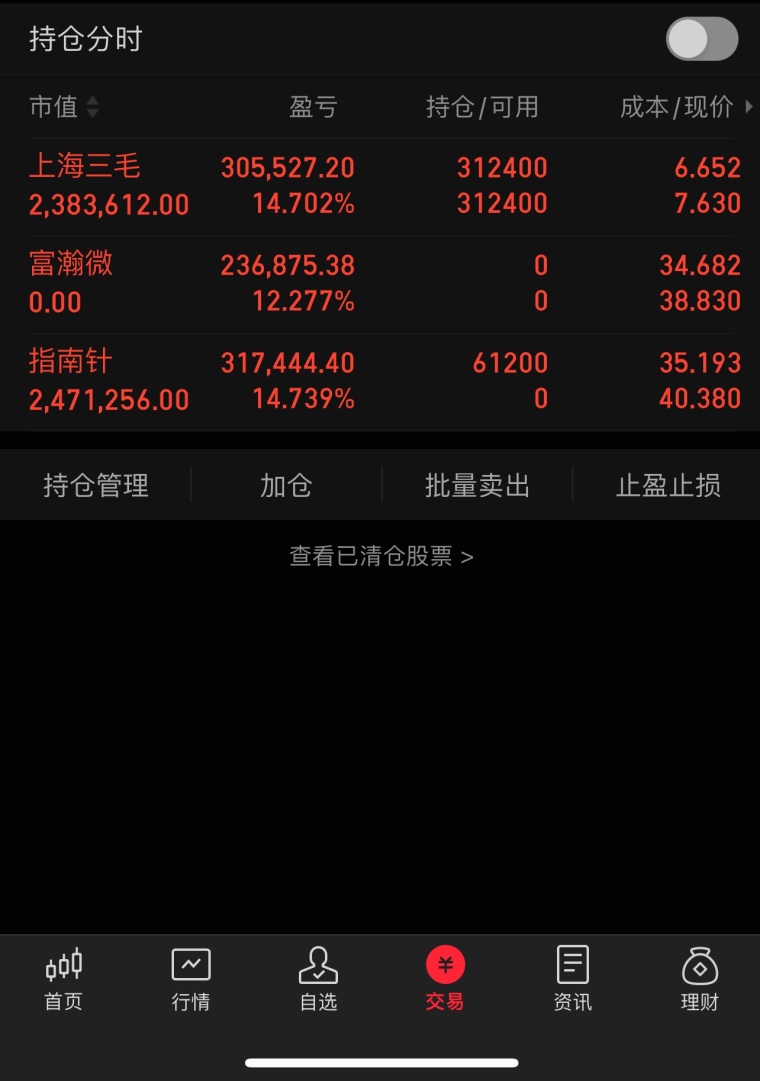This screenshot has height=1081, width=760.
Task: Click the 止盈止损 stop profit/loss option
Action: [x=668, y=484]
